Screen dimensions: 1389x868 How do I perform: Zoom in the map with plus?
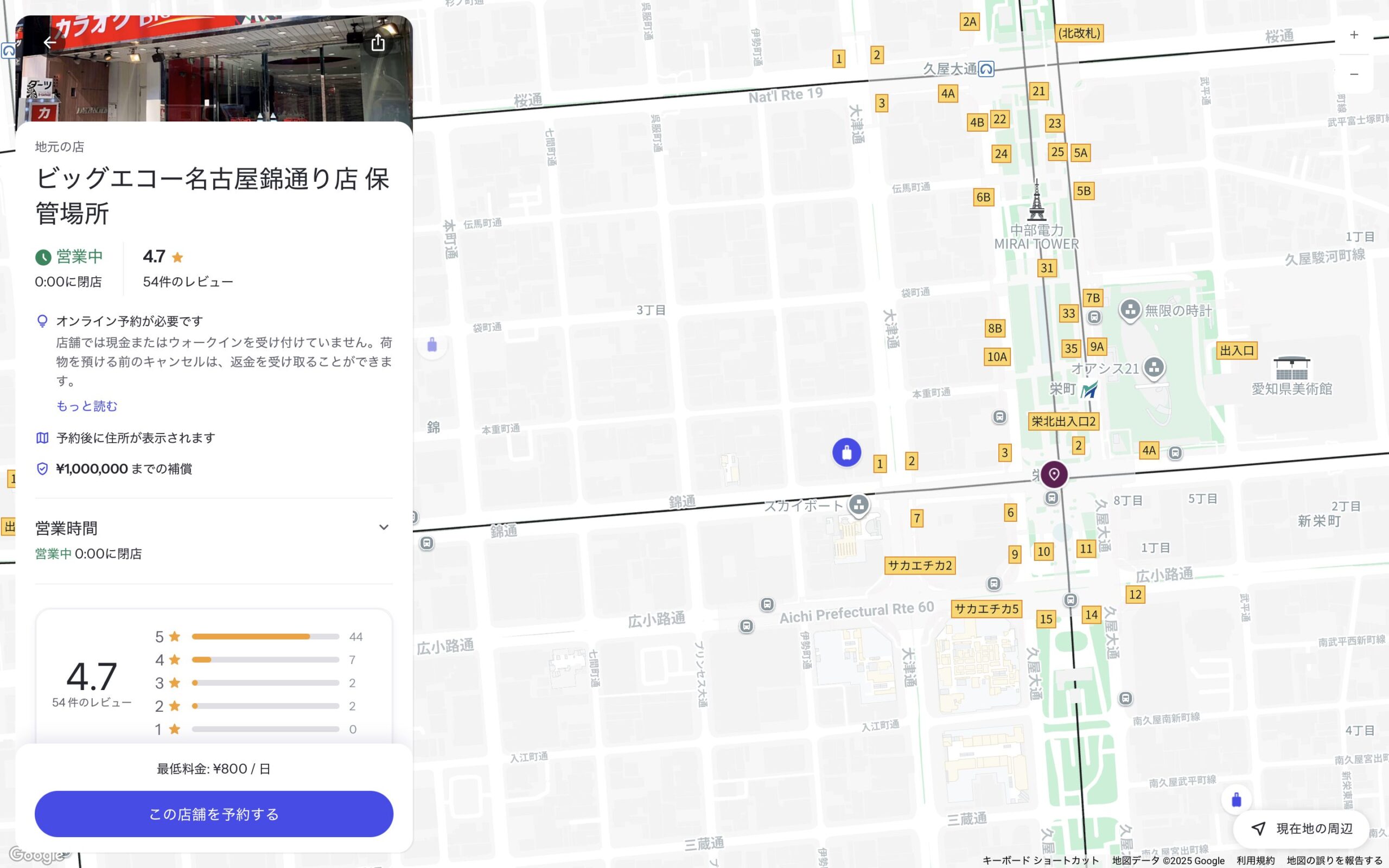point(1353,35)
